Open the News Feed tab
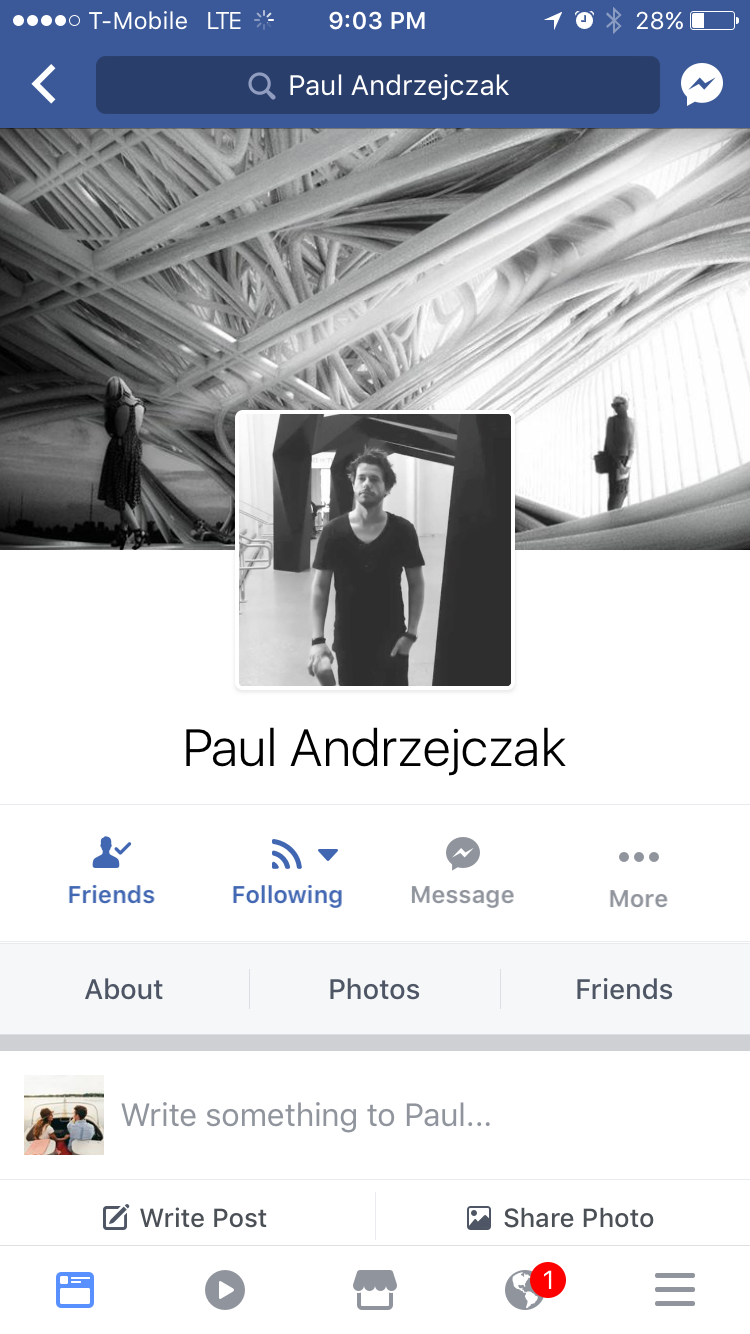750x1334 pixels. [75, 1290]
